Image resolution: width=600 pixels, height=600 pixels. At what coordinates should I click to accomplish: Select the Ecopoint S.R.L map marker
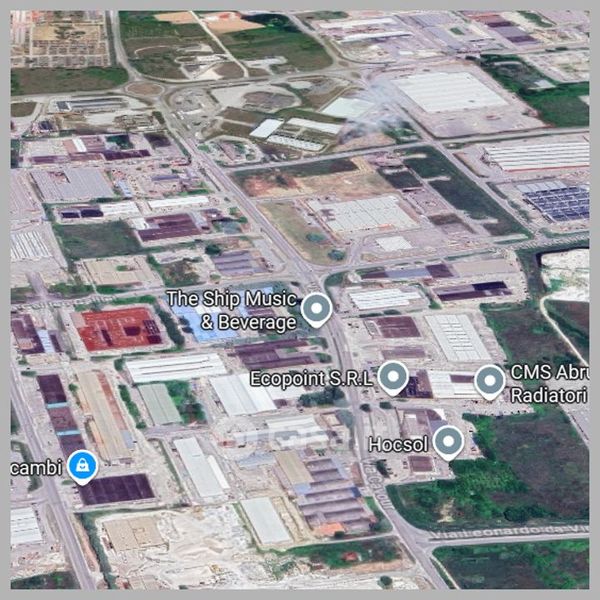(x=393, y=378)
